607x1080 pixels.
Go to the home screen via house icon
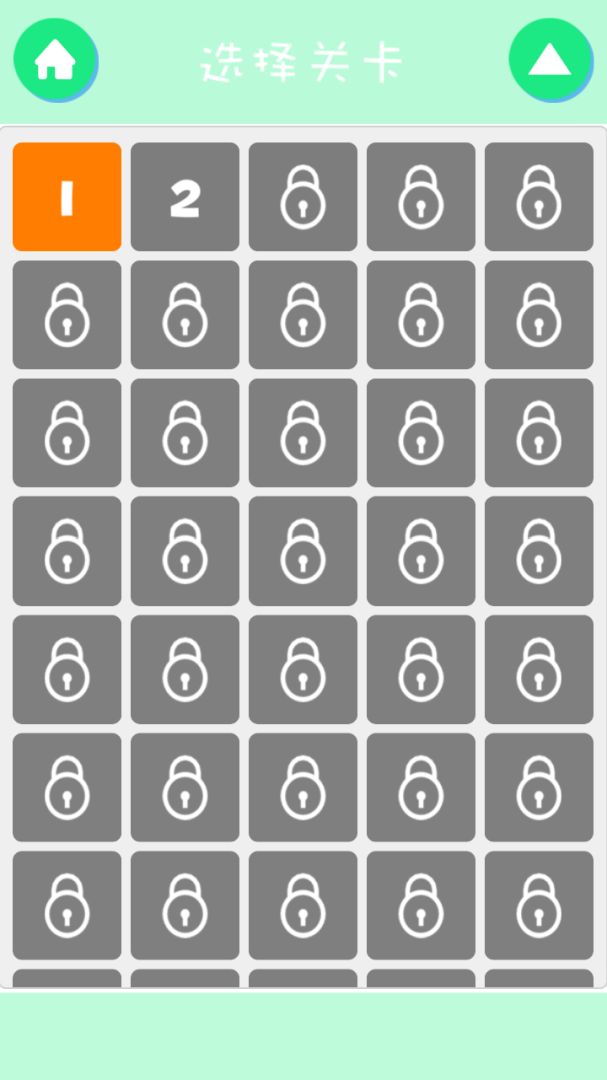point(55,60)
